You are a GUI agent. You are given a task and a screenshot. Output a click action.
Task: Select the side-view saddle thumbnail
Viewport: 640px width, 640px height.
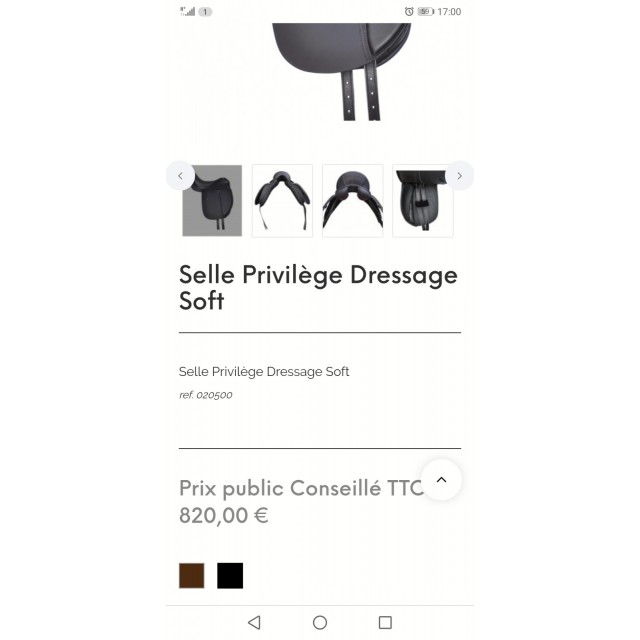212,201
